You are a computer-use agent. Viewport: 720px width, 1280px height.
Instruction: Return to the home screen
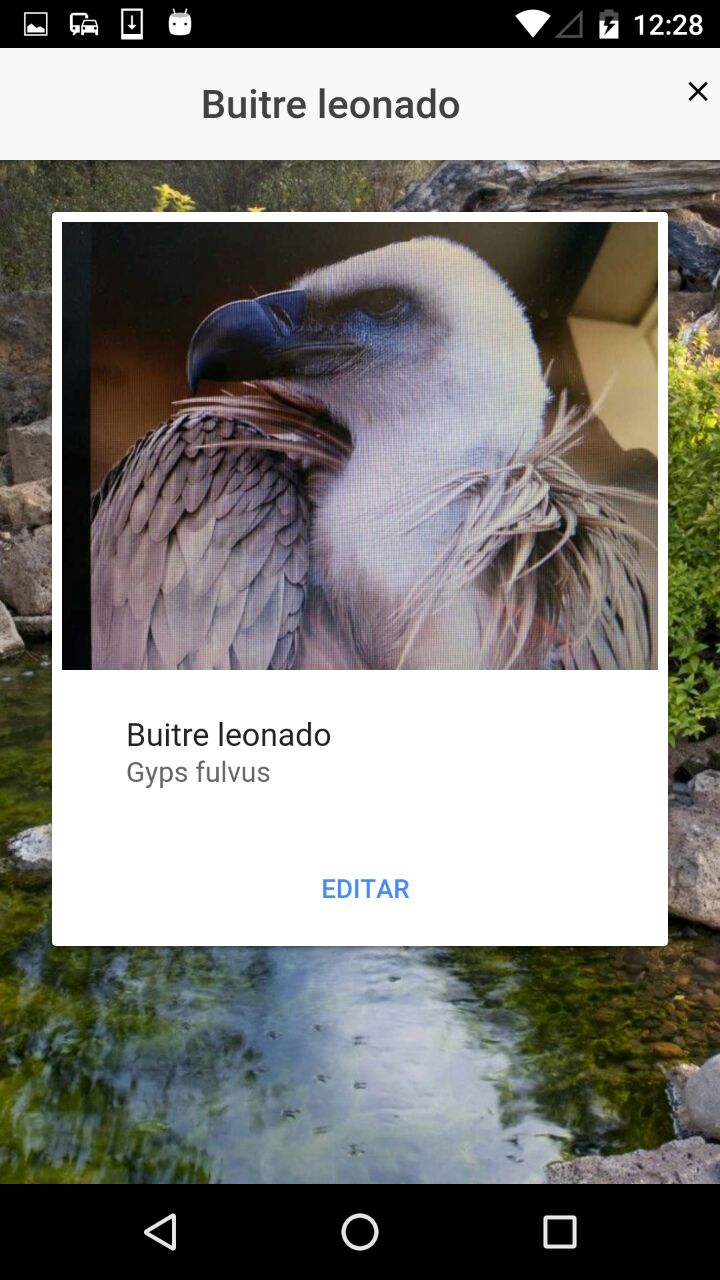click(x=360, y=1232)
